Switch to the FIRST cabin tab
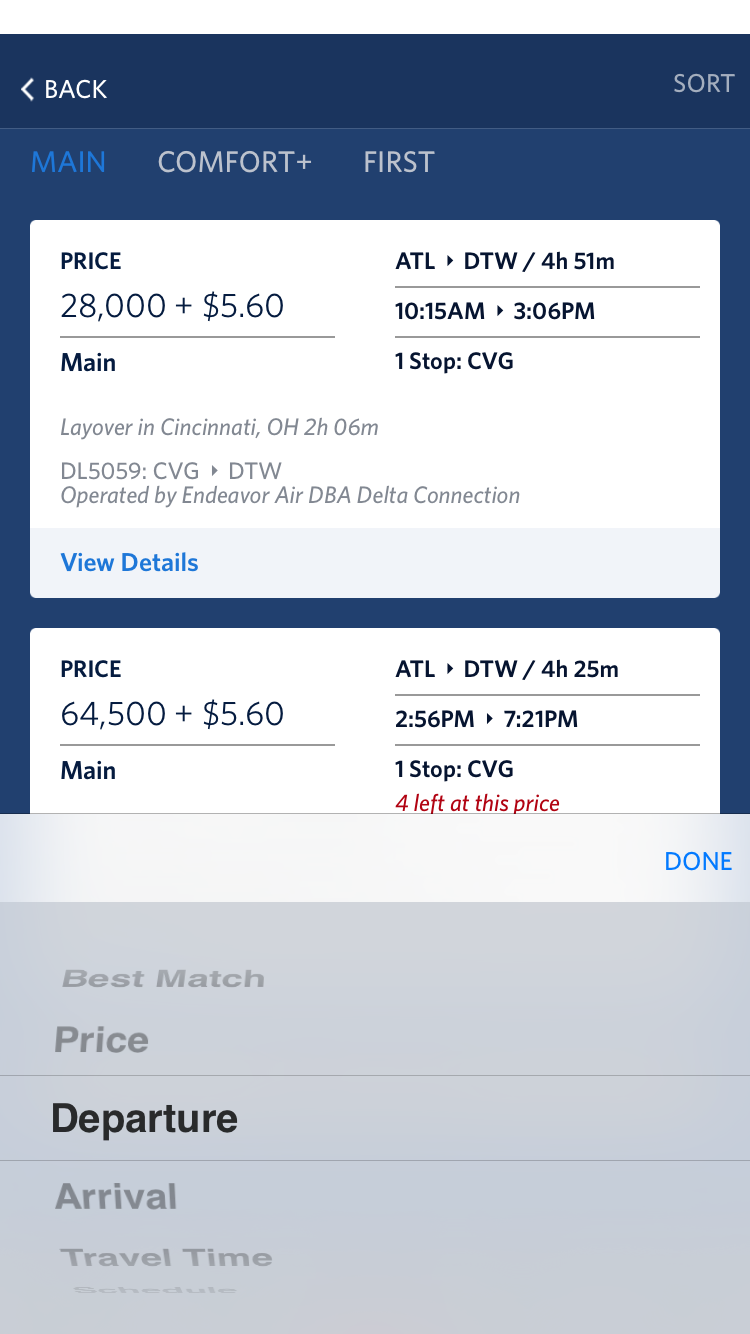This screenshot has height=1334, width=750. [398, 162]
